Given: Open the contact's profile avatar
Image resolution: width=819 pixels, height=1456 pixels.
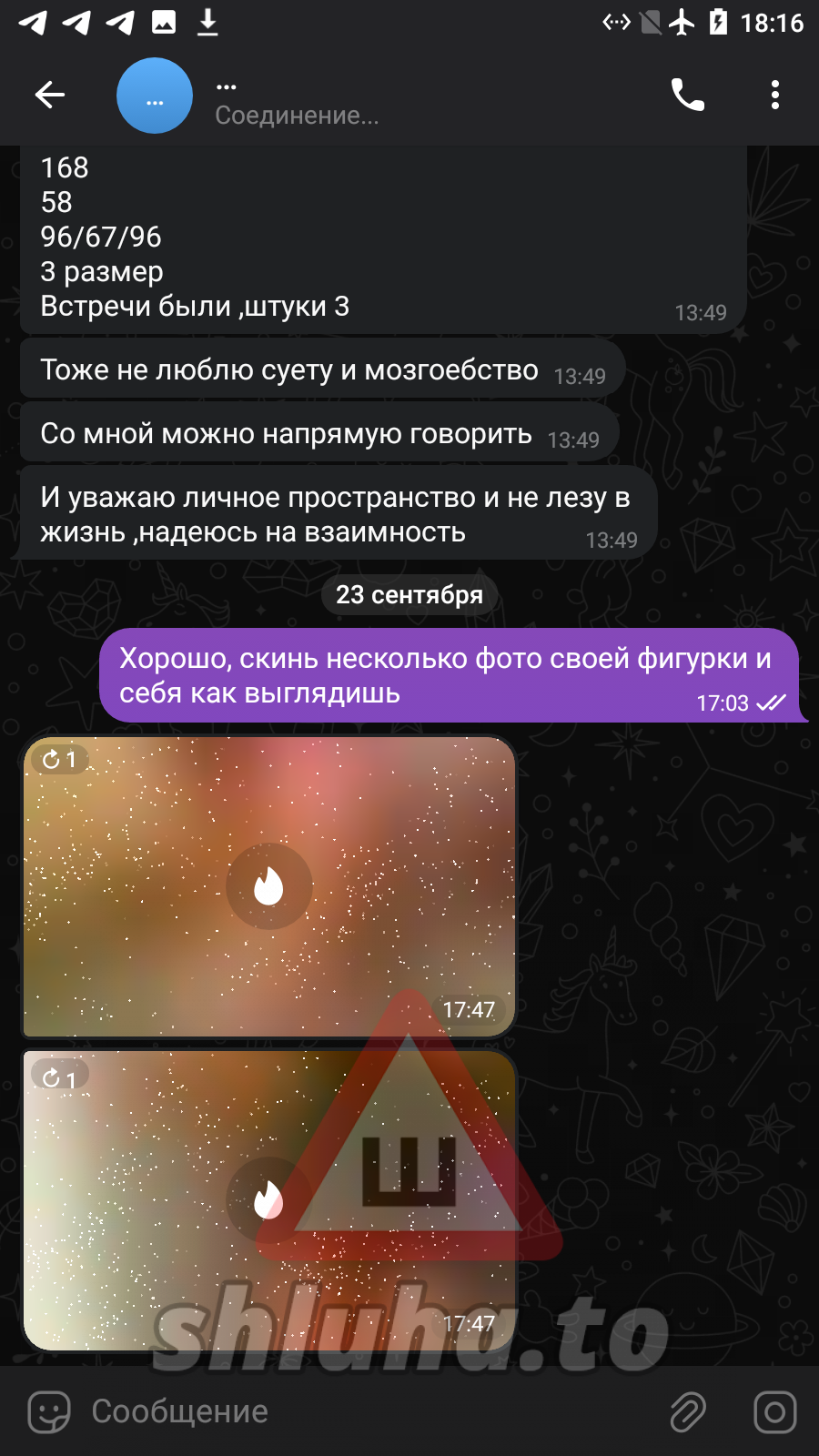Looking at the screenshot, I should point(155,96).
